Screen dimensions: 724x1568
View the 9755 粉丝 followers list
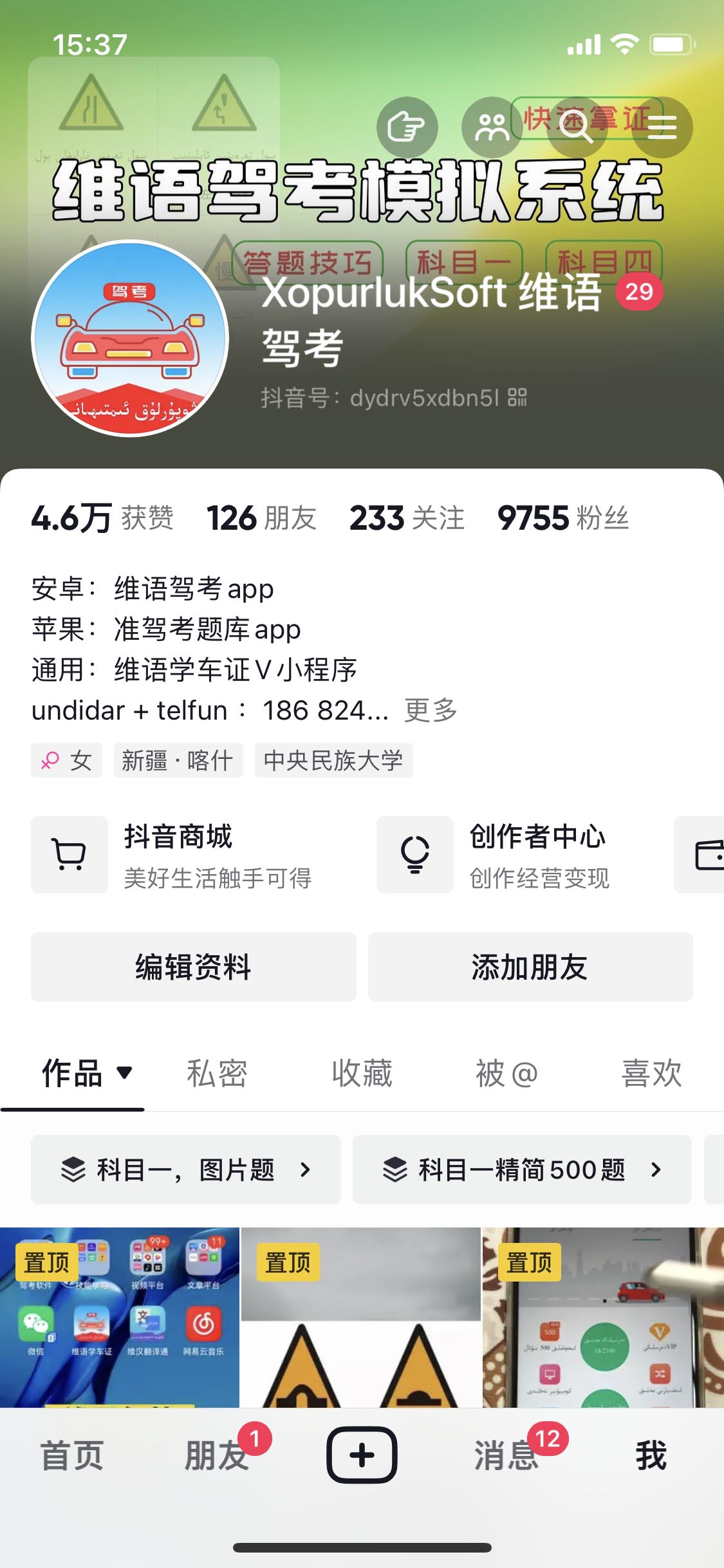562,518
